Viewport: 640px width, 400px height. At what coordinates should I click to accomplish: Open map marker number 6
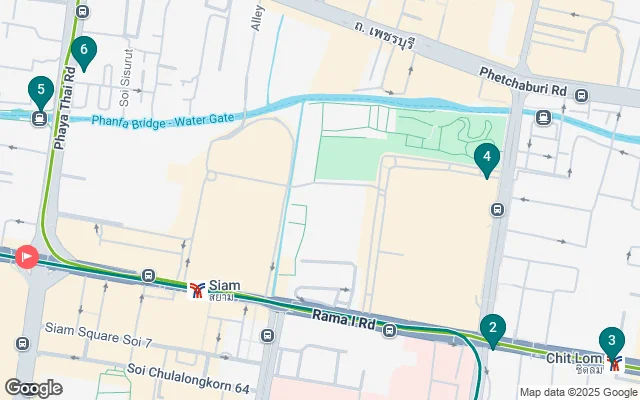pyautogui.click(x=84, y=51)
